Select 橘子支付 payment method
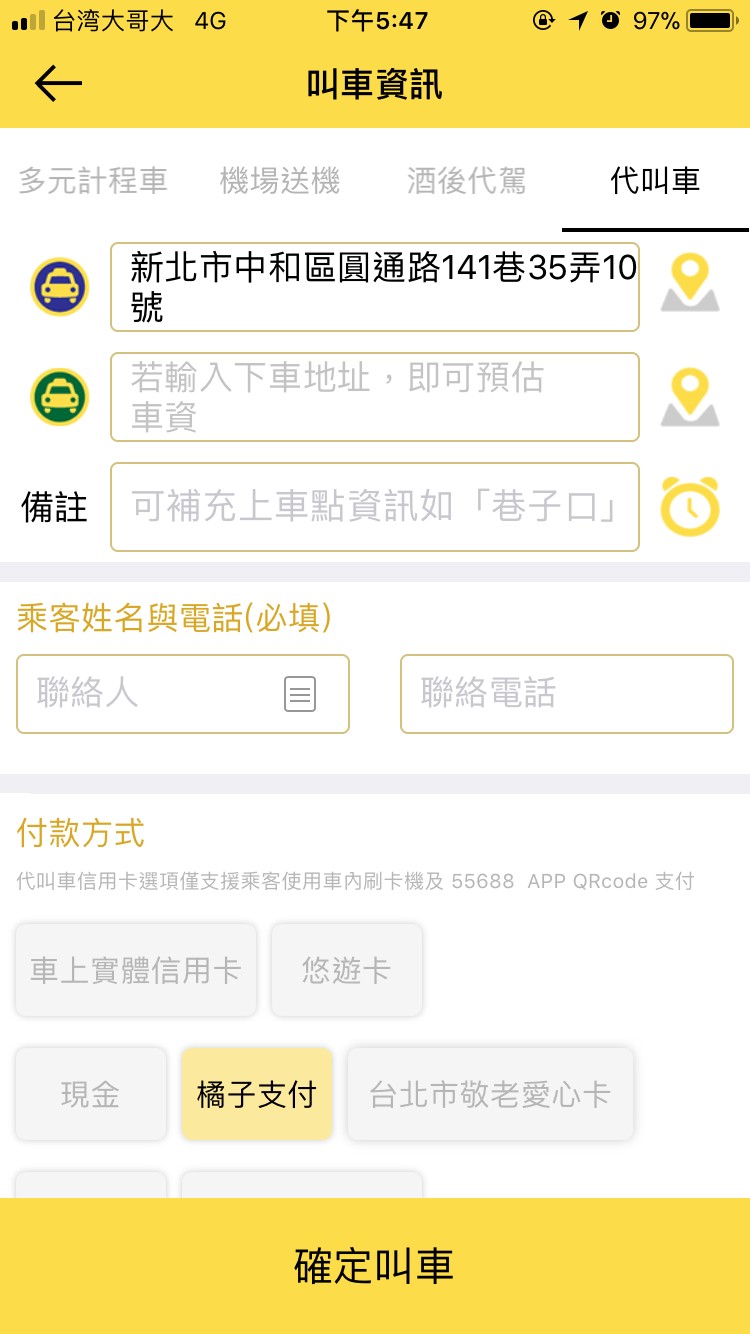The image size is (750, 1334). point(257,1094)
